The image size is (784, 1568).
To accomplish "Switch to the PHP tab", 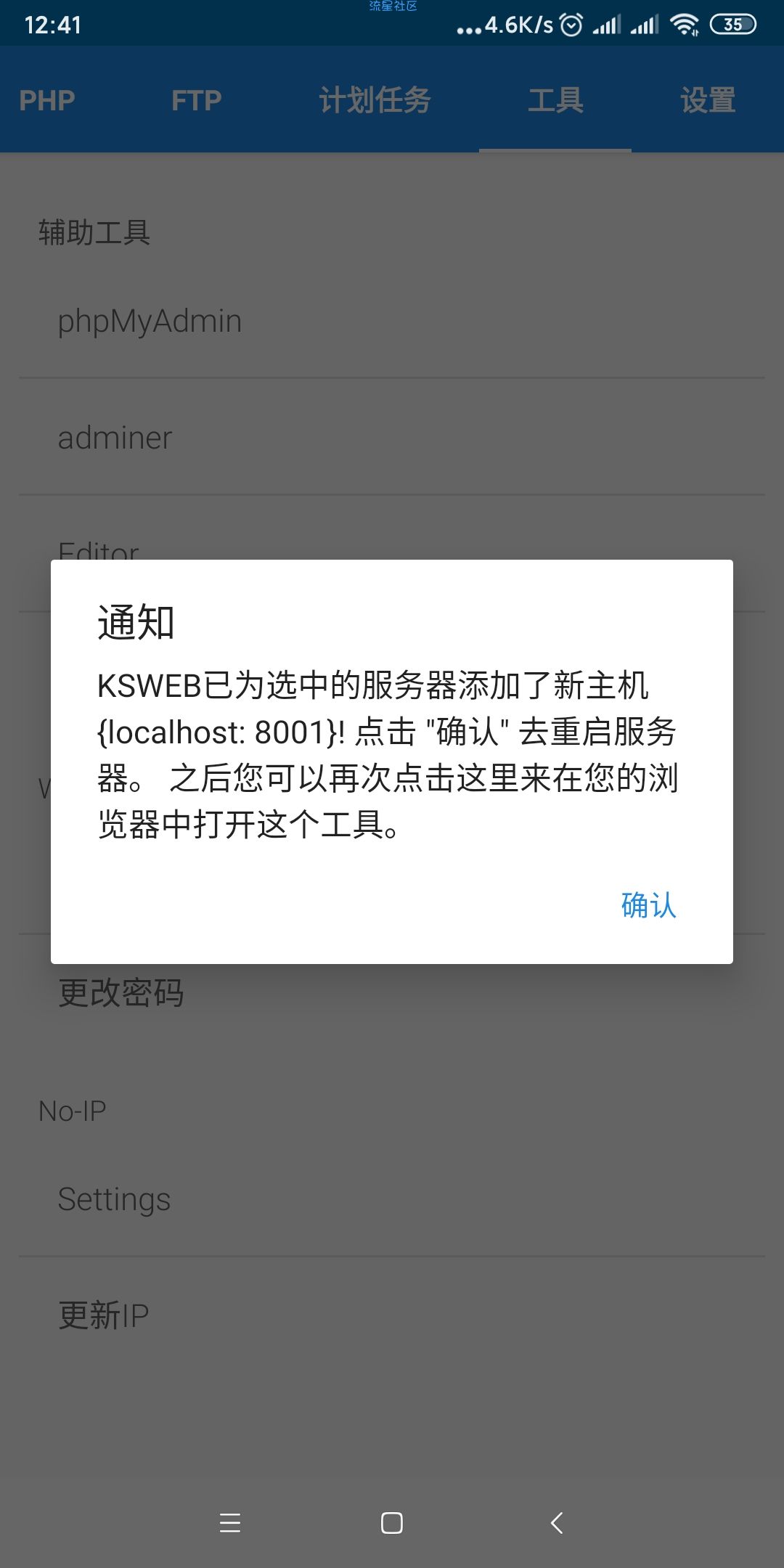I will [x=47, y=100].
